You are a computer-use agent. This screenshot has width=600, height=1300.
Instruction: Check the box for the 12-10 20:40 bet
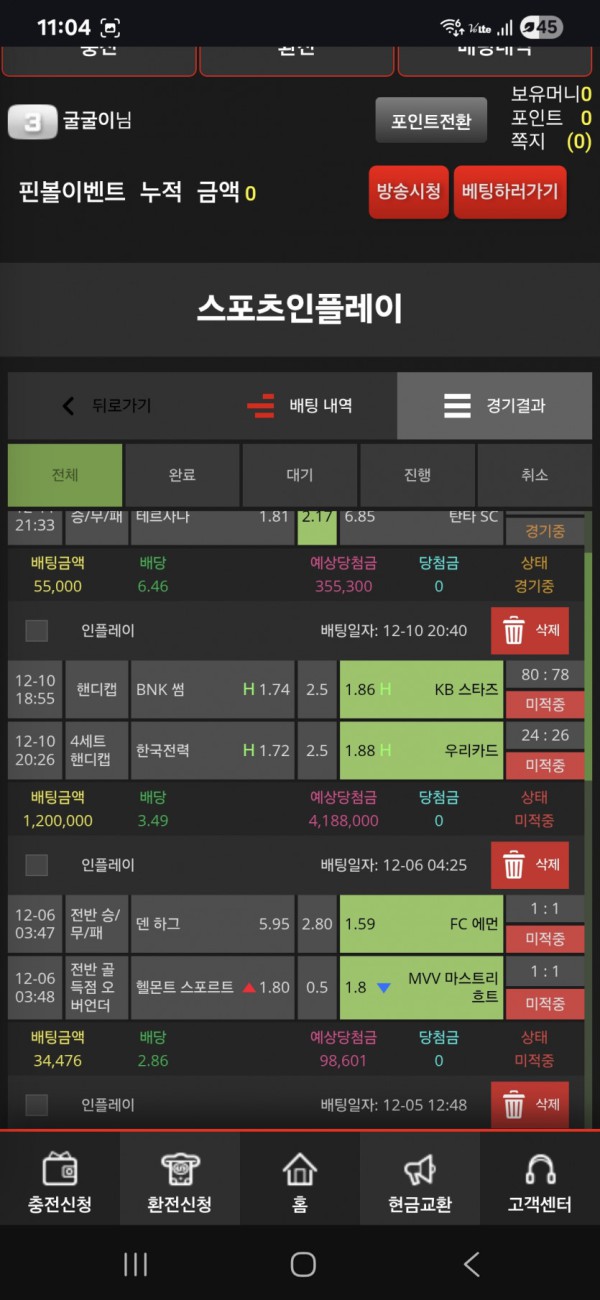click(36, 631)
